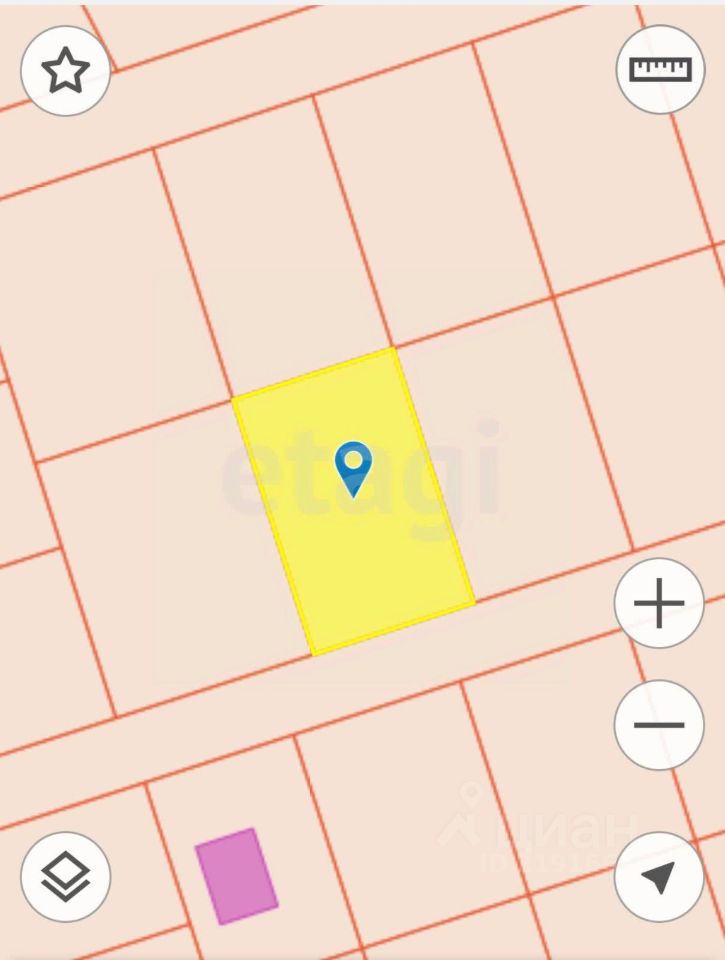Zoom out of the map

click(659, 725)
